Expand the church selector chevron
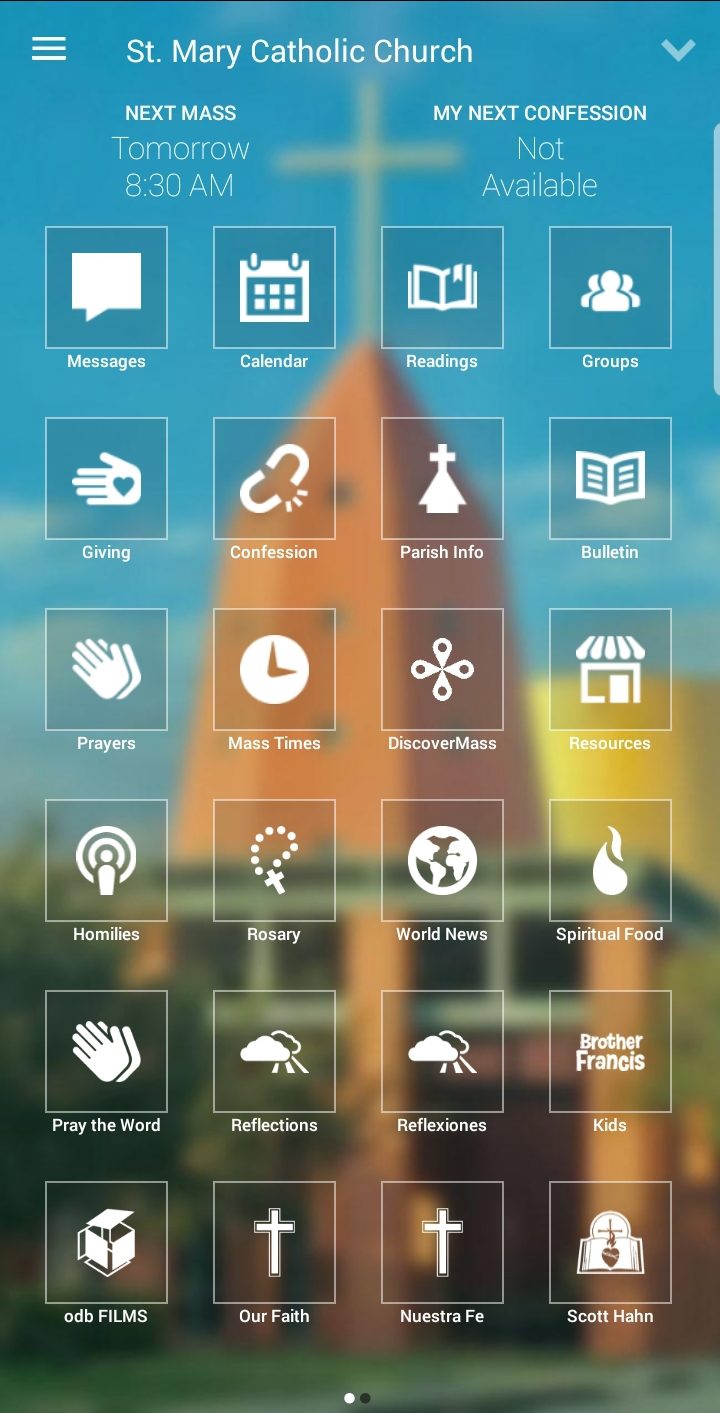720x1413 pixels. tap(678, 50)
